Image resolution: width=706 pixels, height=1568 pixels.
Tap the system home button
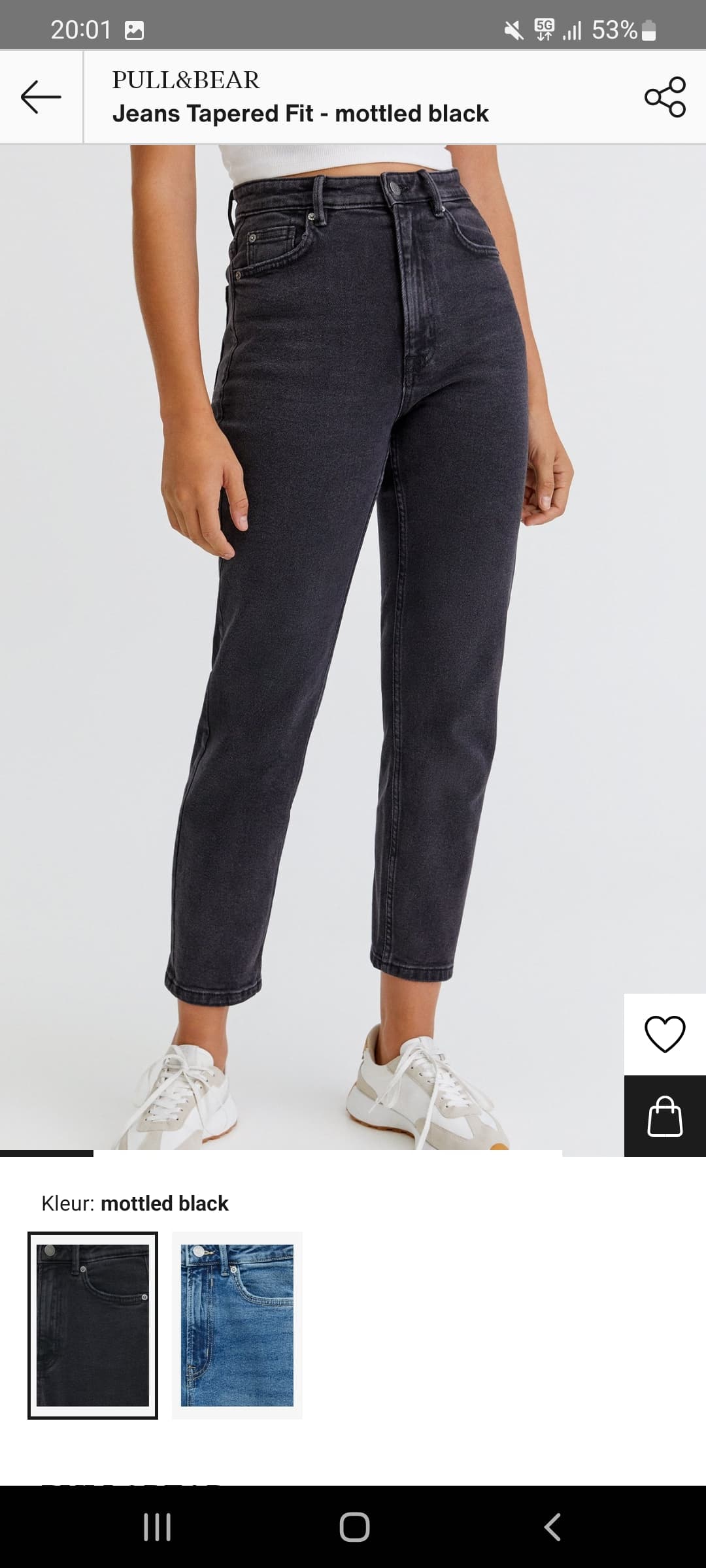click(x=354, y=1527)
